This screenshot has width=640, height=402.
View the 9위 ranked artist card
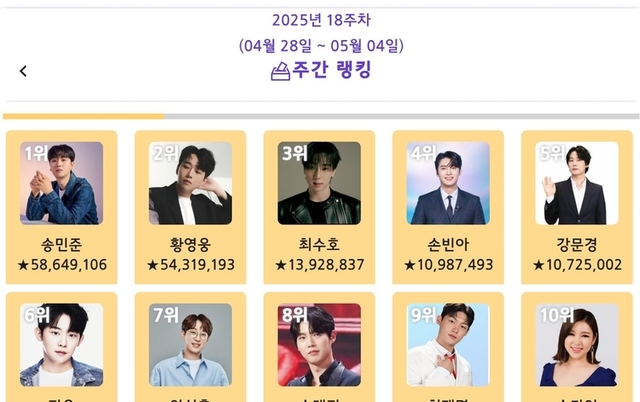point(448,346)
